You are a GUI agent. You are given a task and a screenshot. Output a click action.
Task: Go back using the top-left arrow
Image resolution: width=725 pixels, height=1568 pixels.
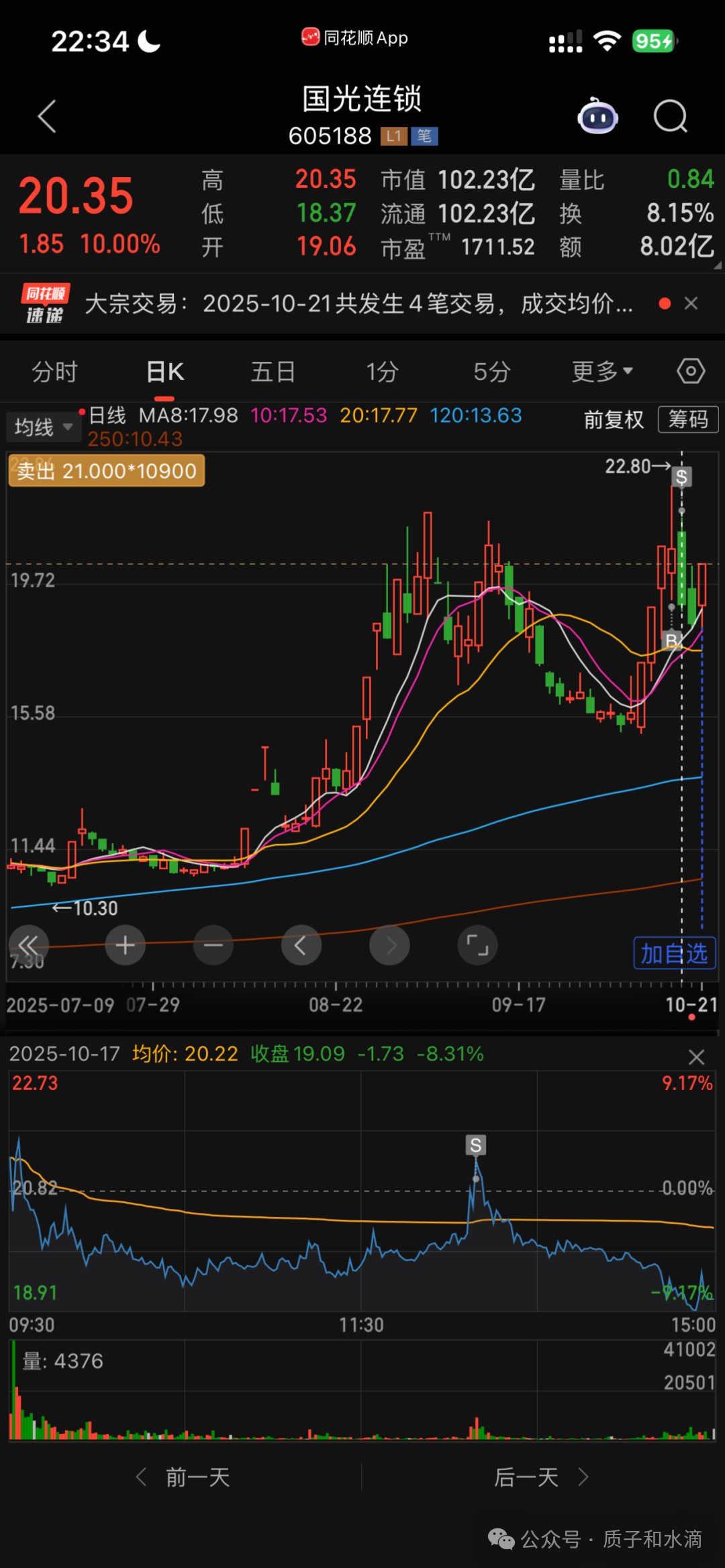point(47,117)
